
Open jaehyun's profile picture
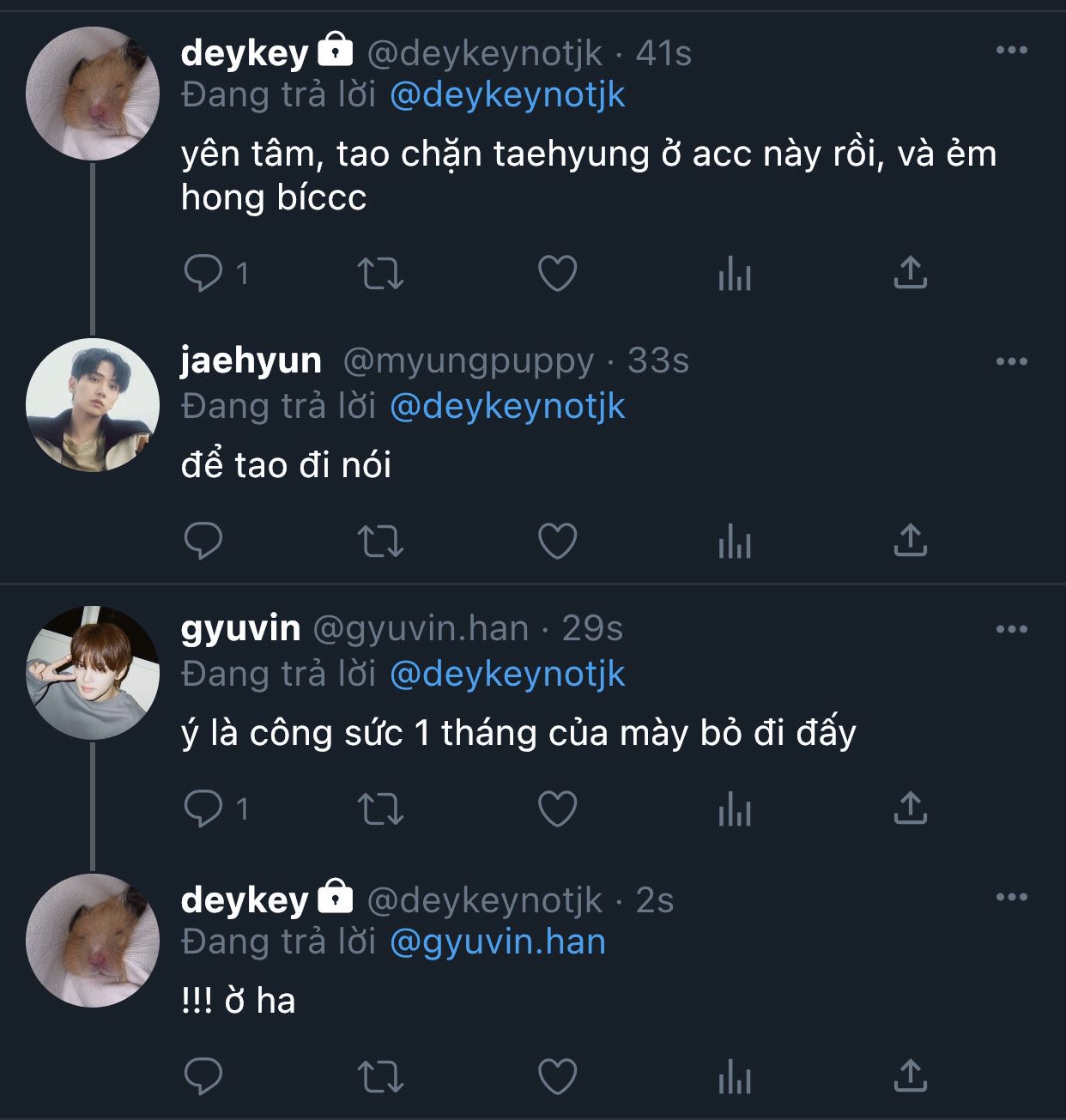click(93, 405)
